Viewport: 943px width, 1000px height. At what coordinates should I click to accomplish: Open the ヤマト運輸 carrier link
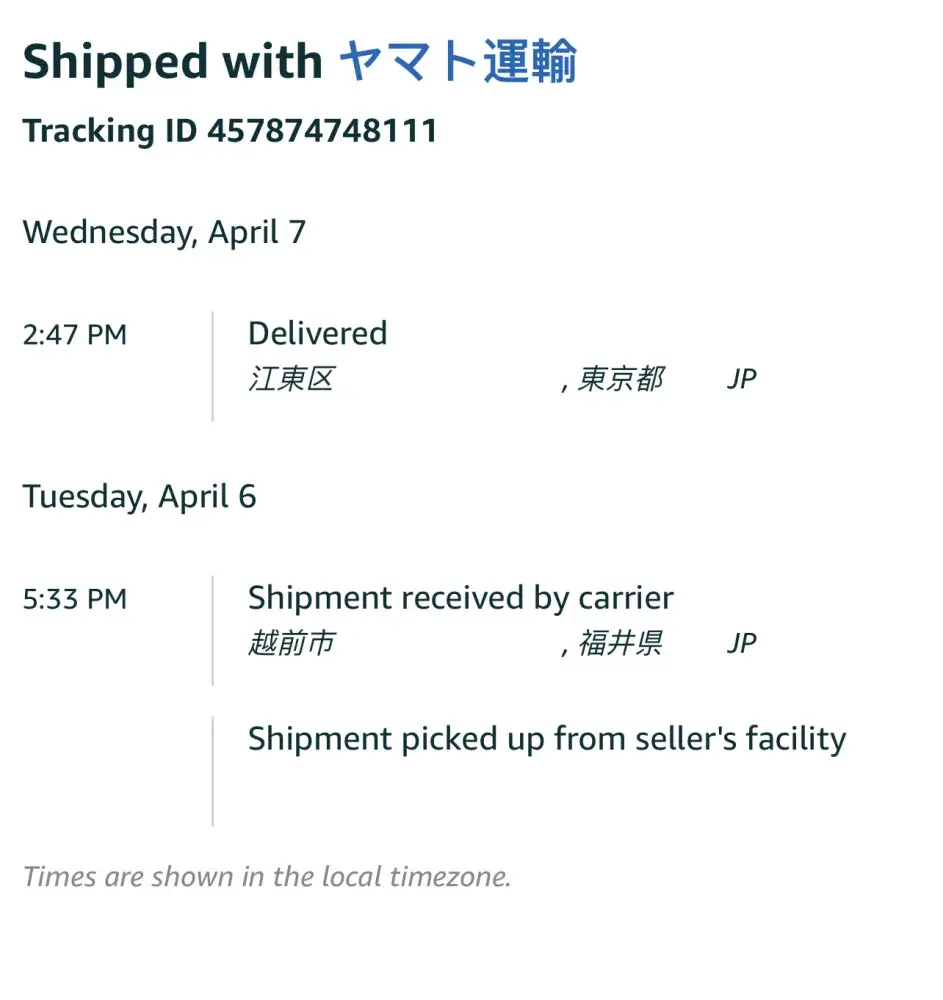tap(458, 62)
